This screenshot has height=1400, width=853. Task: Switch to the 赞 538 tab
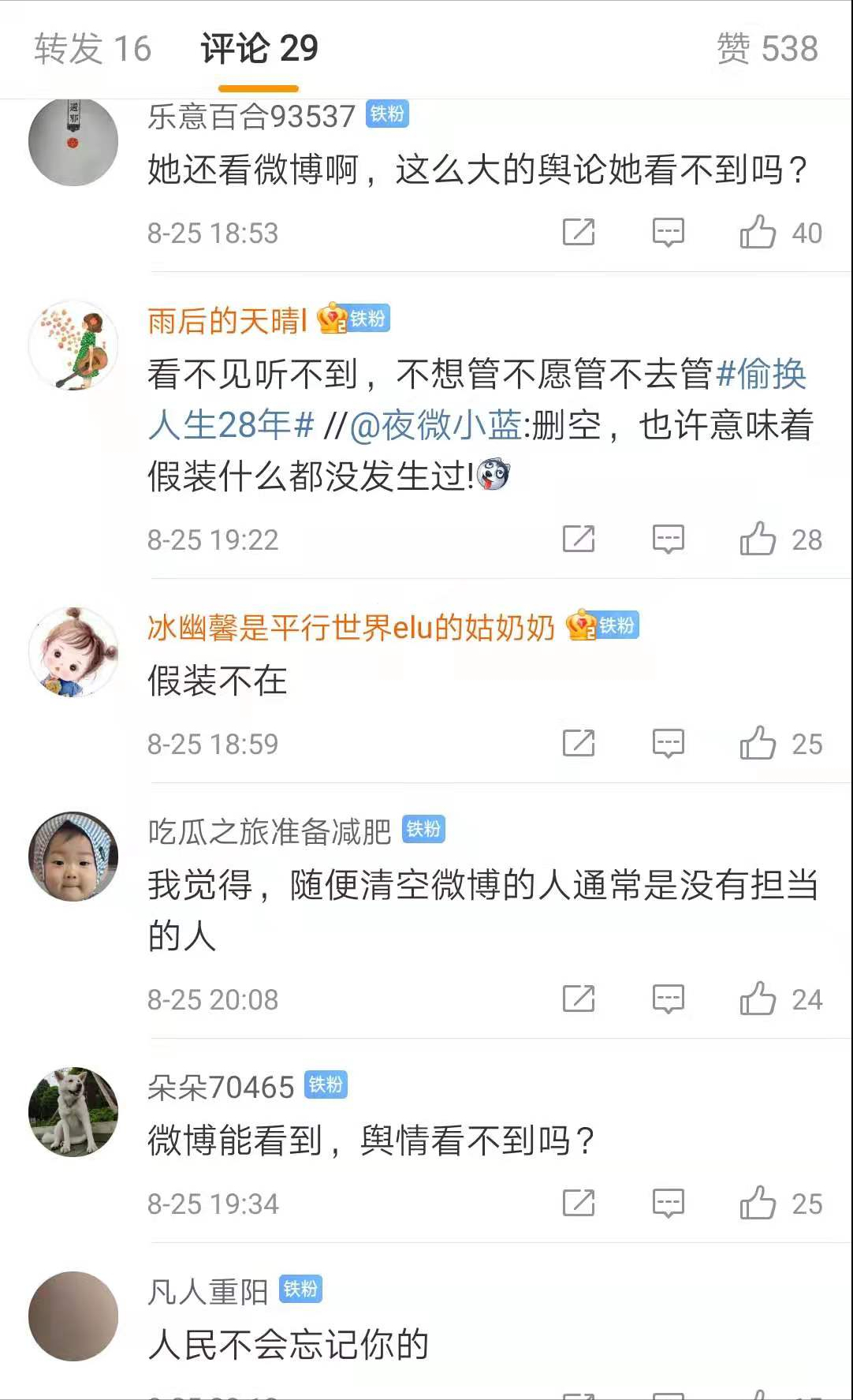coord(766,49)
